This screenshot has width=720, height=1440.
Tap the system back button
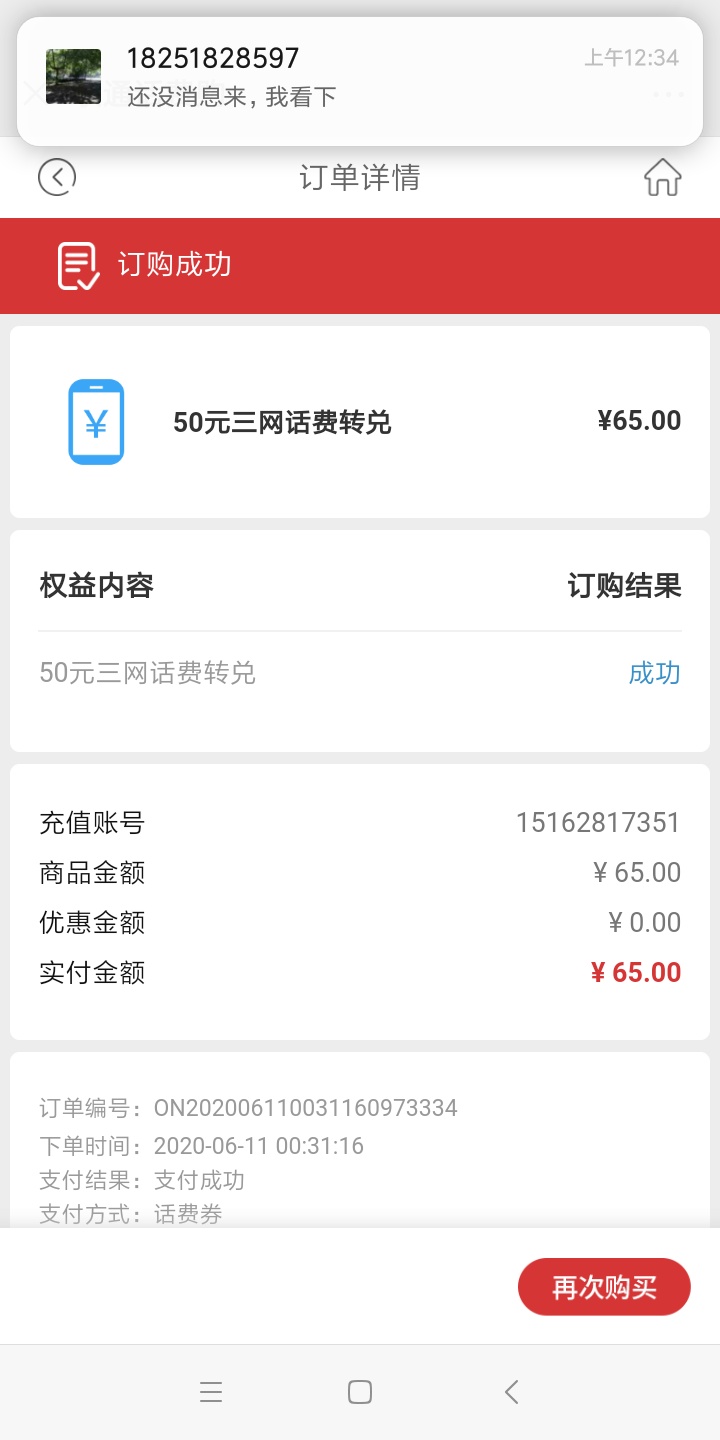512,1392
